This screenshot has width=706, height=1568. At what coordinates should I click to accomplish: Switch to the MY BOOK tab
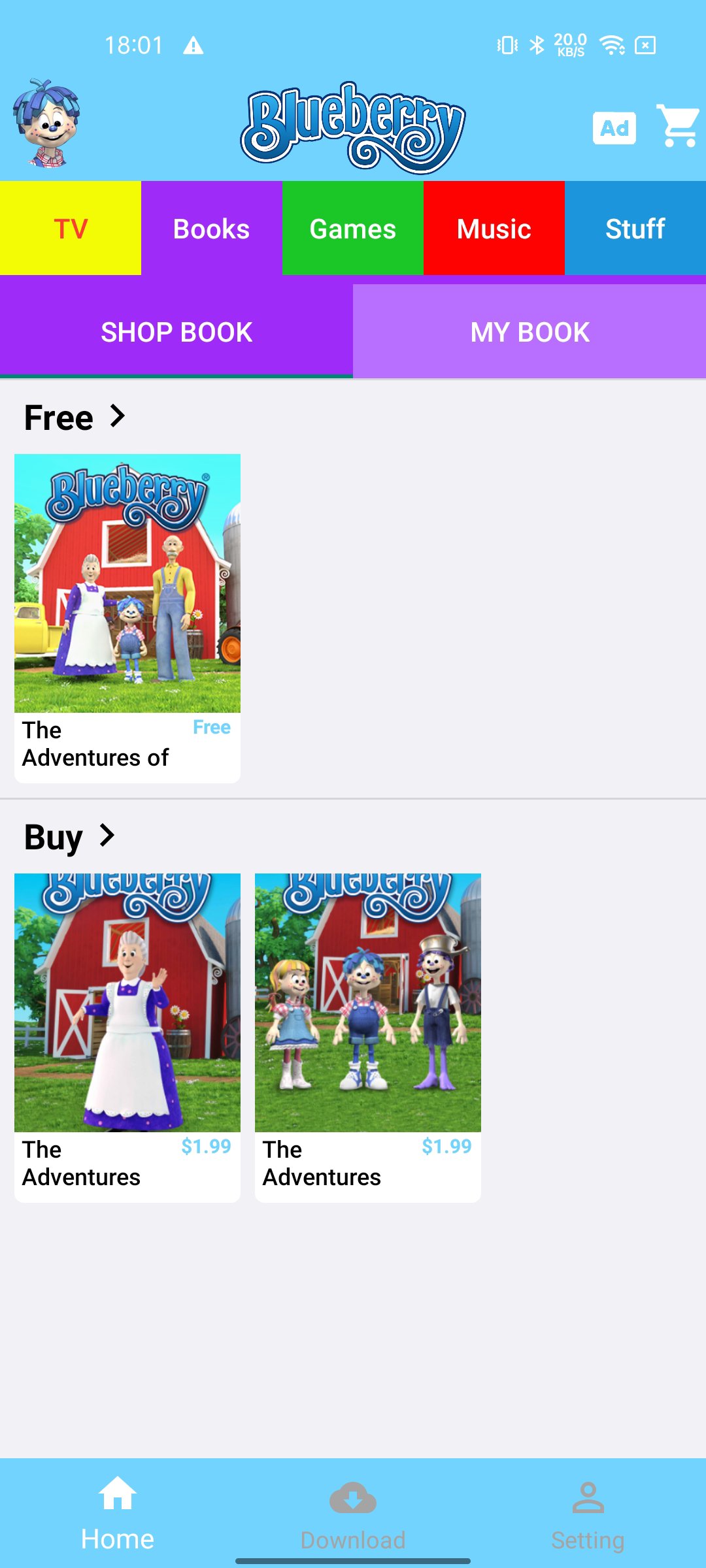click(529, 332)
